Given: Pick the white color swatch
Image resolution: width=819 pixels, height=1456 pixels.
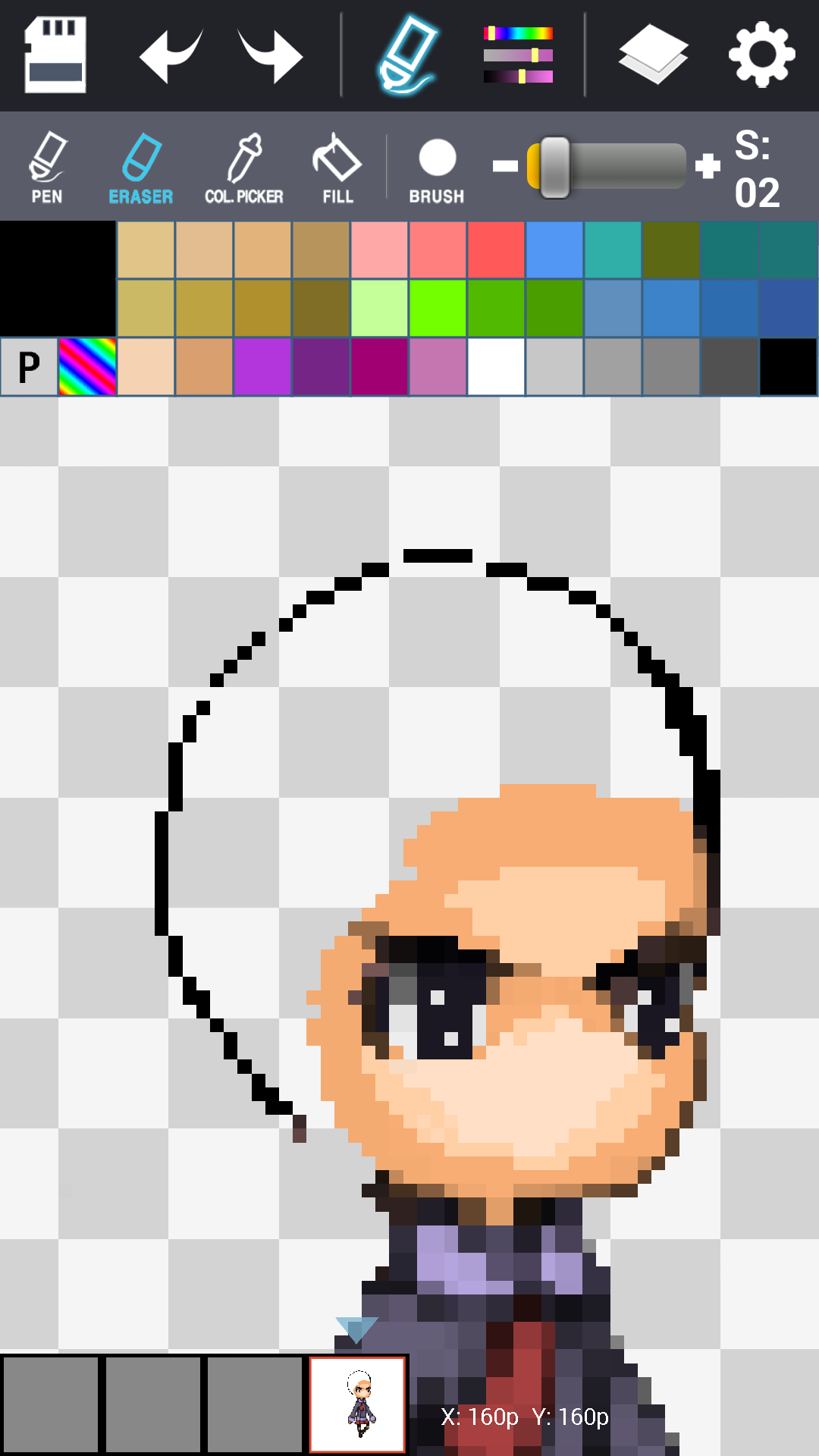Looking at the screenshot, I should pyautogui.click(x=496, y=367).
